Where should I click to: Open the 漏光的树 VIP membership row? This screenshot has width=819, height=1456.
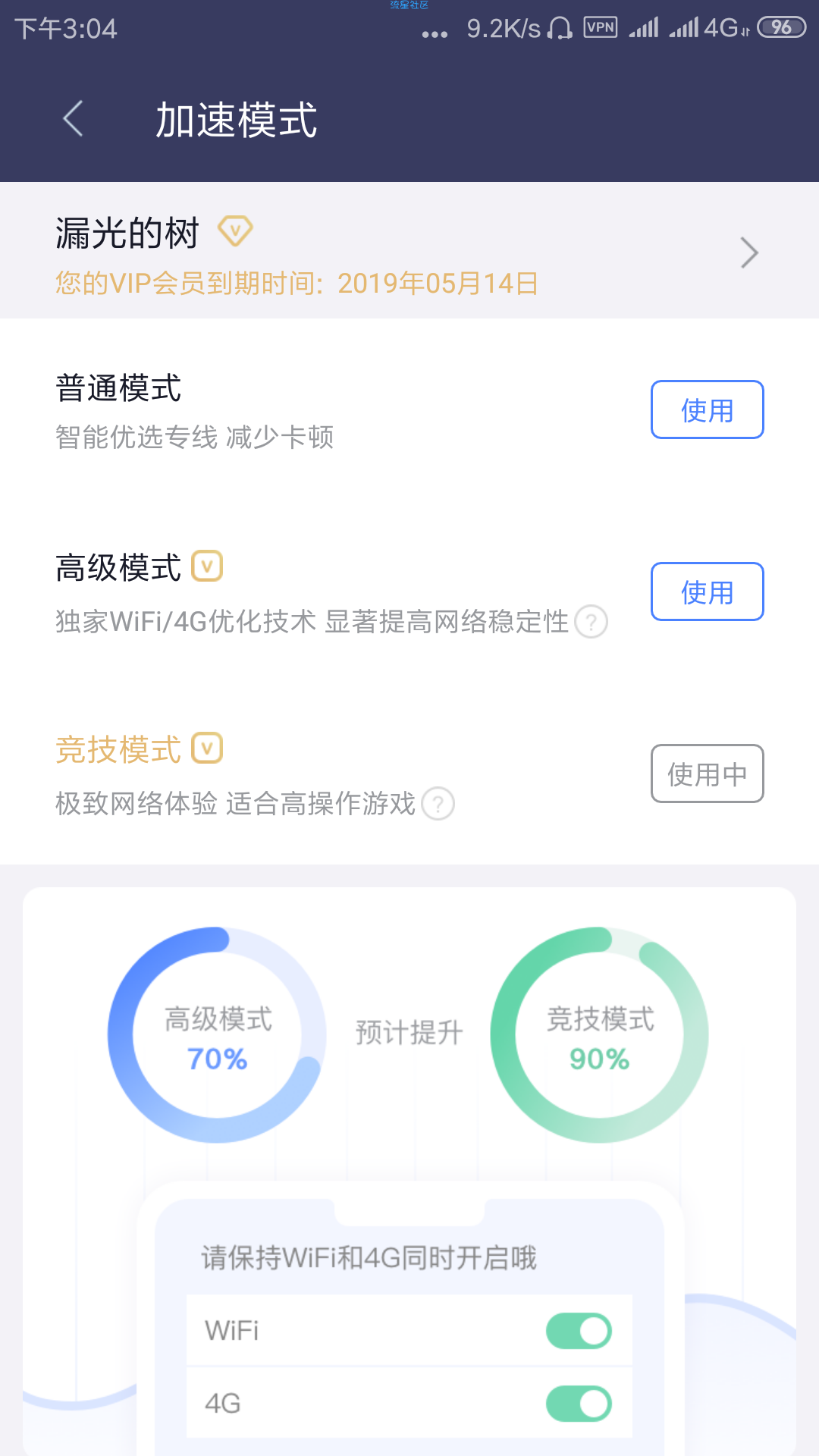coord(409,251)
